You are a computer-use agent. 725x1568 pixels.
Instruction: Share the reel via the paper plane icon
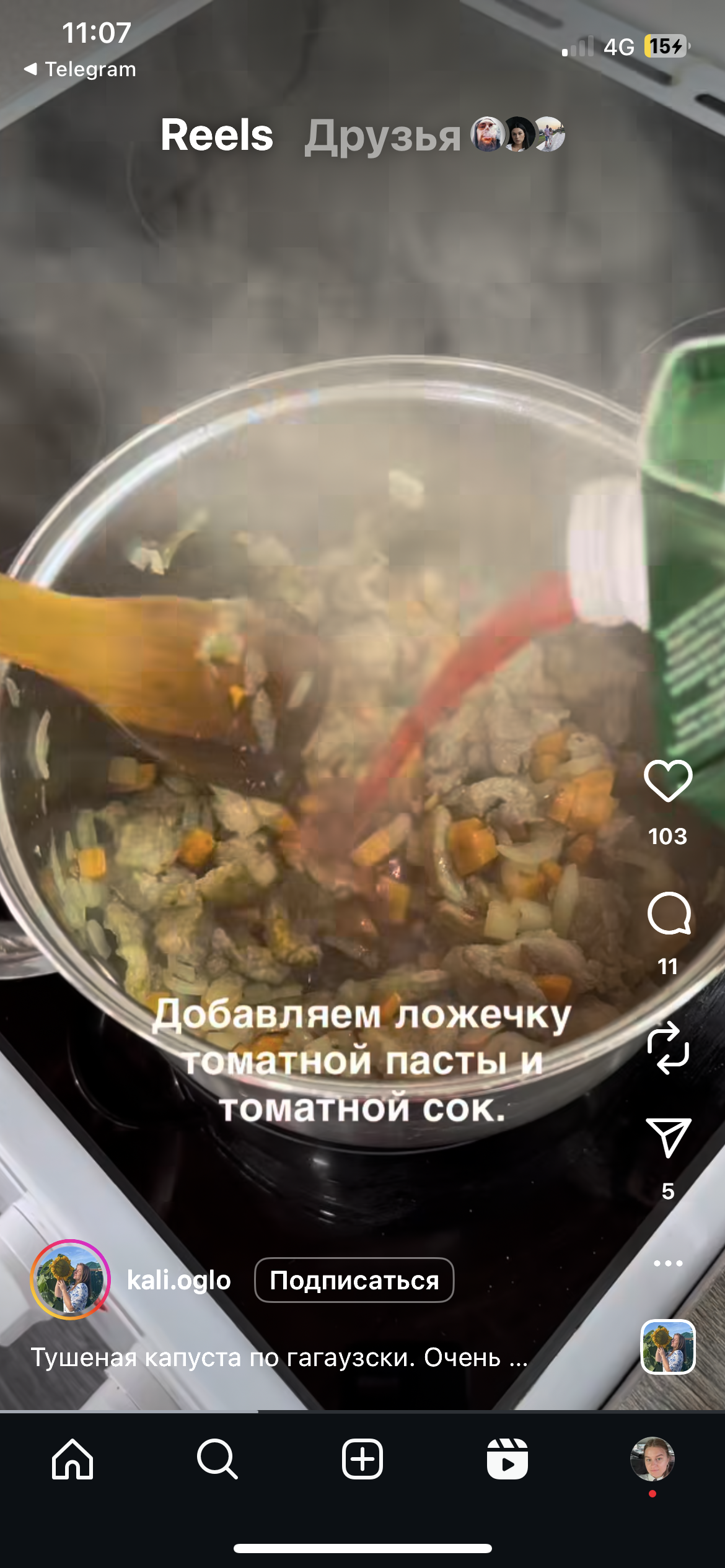[668, 1138]
